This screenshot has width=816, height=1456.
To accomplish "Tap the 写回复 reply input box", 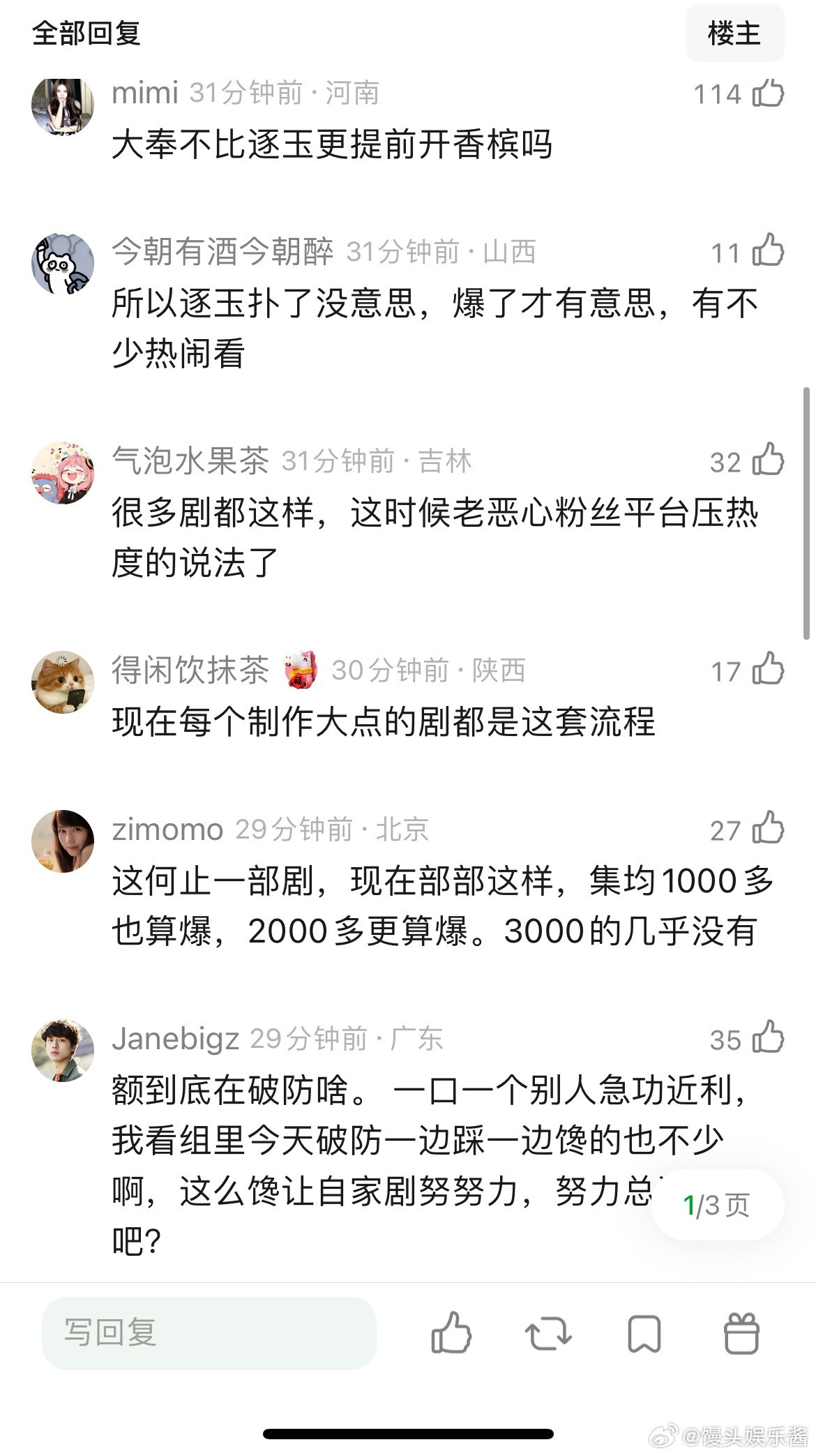I will pyautogui.click(x=208, y=1334).
